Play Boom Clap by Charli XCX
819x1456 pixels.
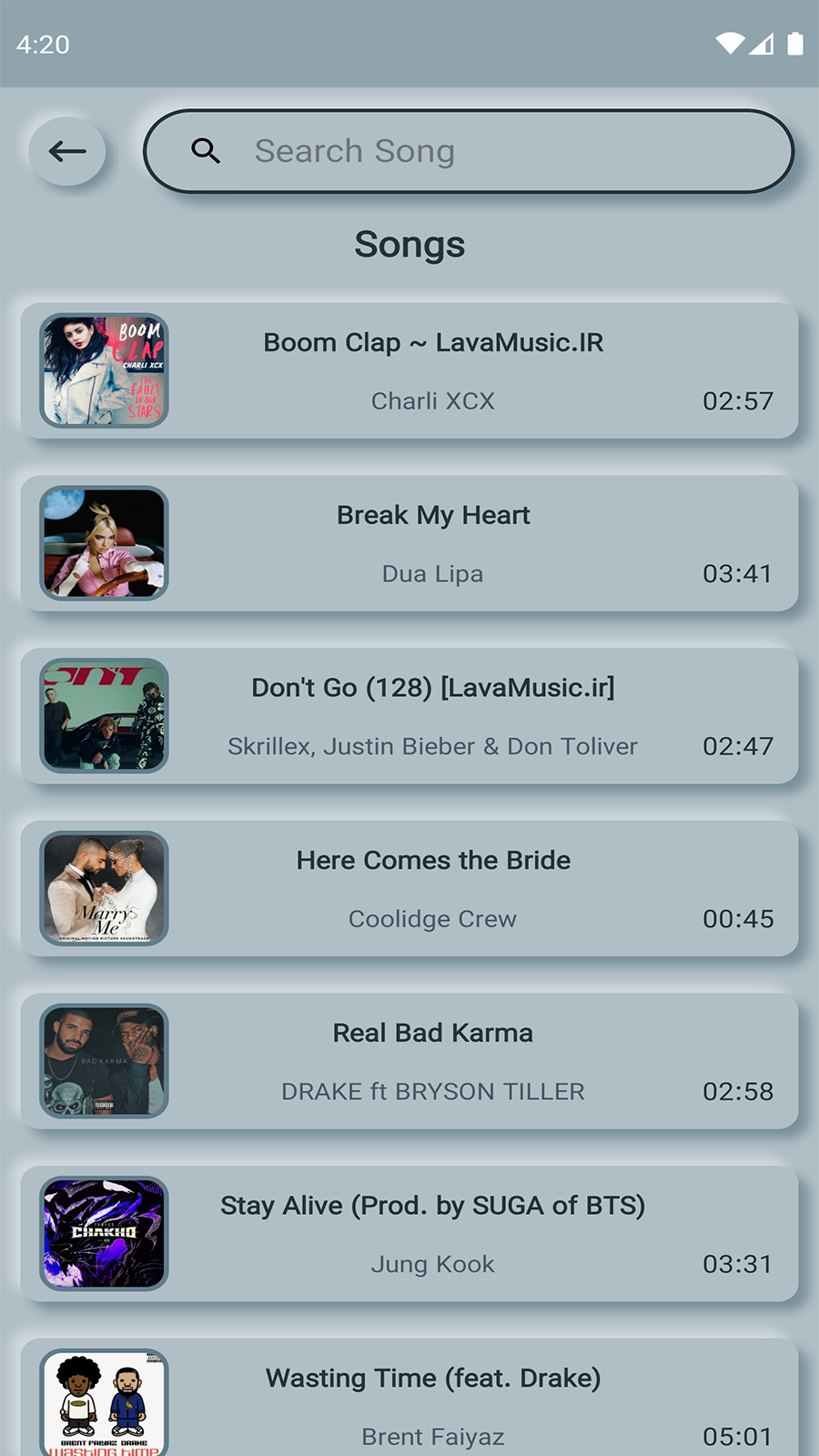(x=409, y=370)
